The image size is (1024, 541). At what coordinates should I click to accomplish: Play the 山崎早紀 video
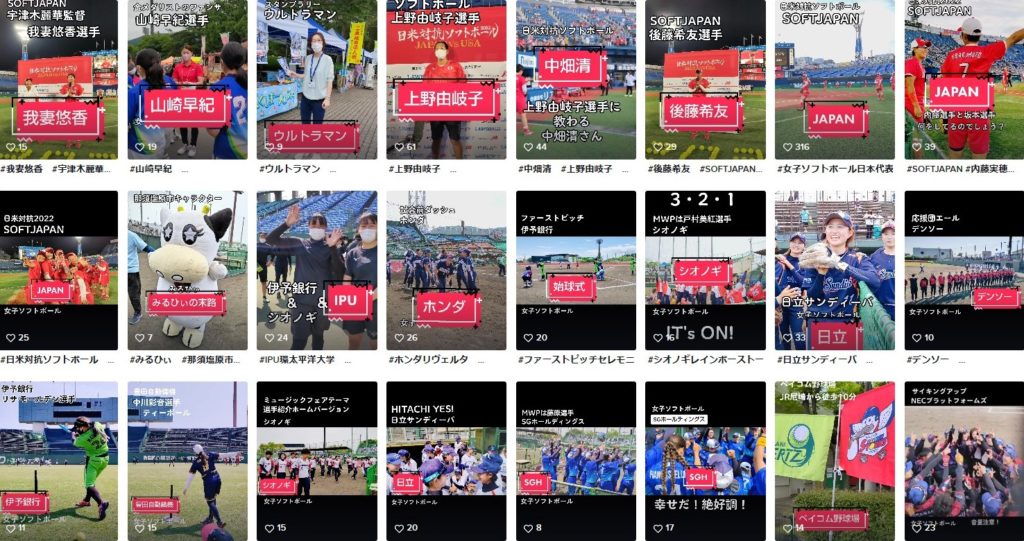point(187,80)
